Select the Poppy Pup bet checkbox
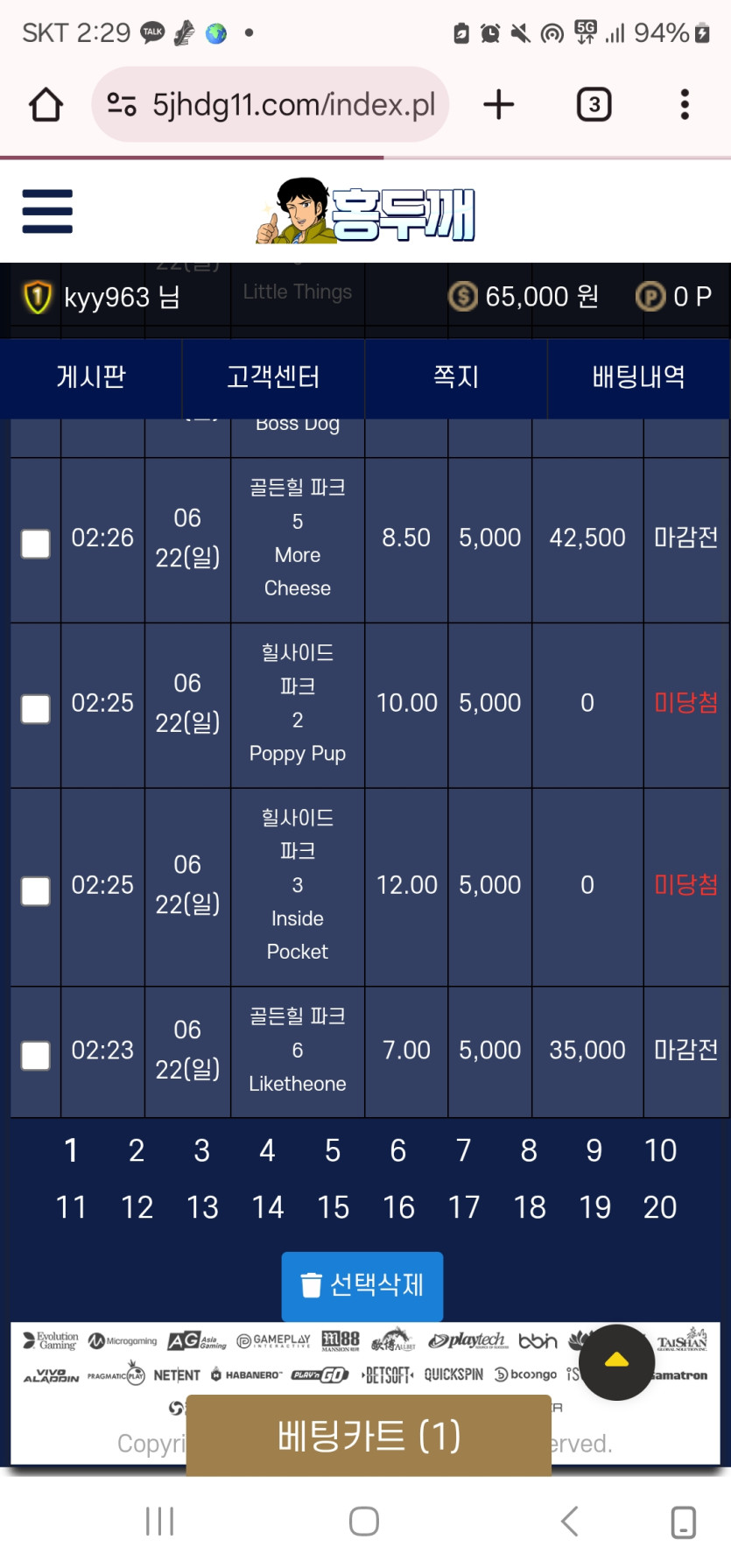The image size is (731, 1568). click(x=36, y=709)
